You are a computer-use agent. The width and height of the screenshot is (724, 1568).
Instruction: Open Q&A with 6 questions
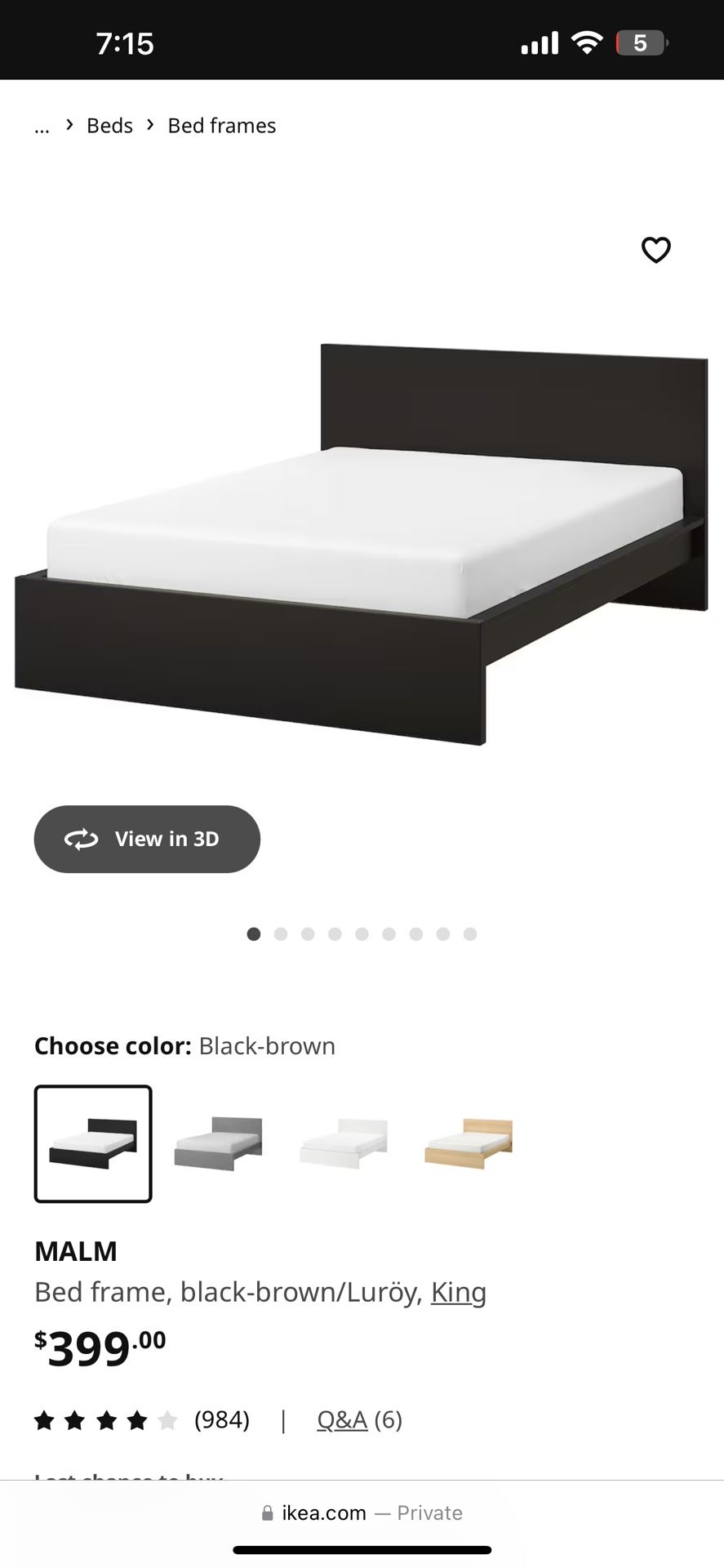pos(341,1419)
